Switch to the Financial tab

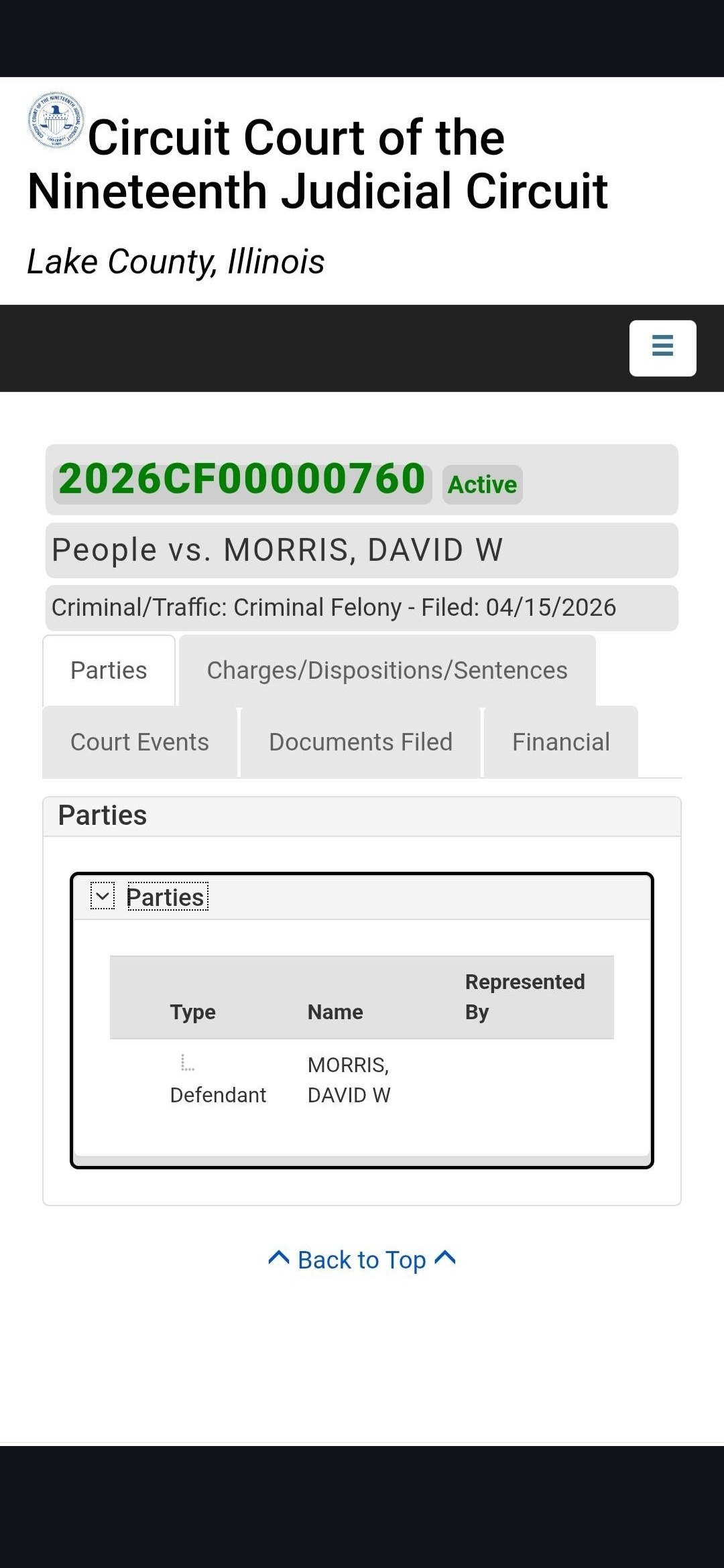tap(560, 742)
